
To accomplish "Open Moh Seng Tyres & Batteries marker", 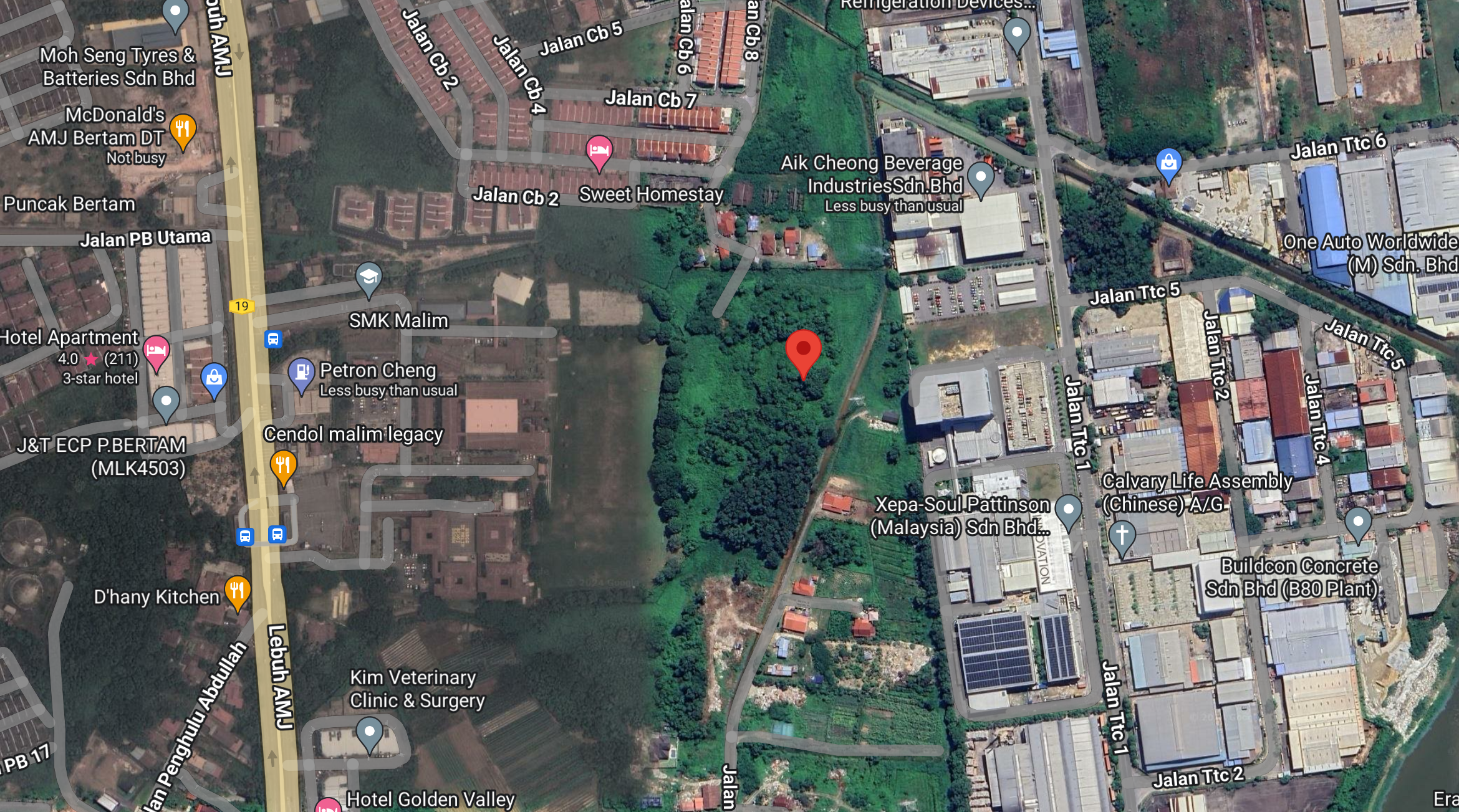I will [175, 12].
